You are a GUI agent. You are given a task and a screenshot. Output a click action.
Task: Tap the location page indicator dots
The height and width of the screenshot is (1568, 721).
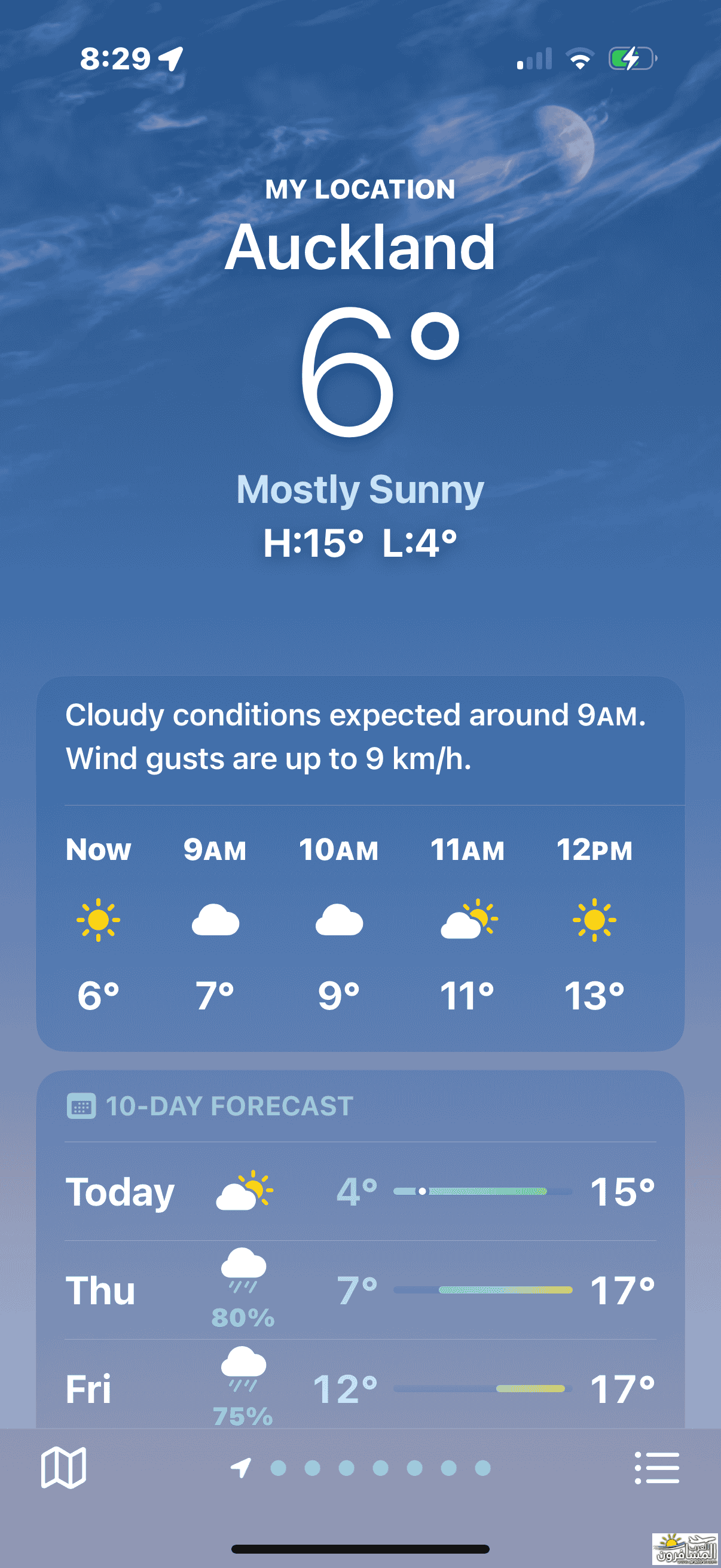point(380,1468)
